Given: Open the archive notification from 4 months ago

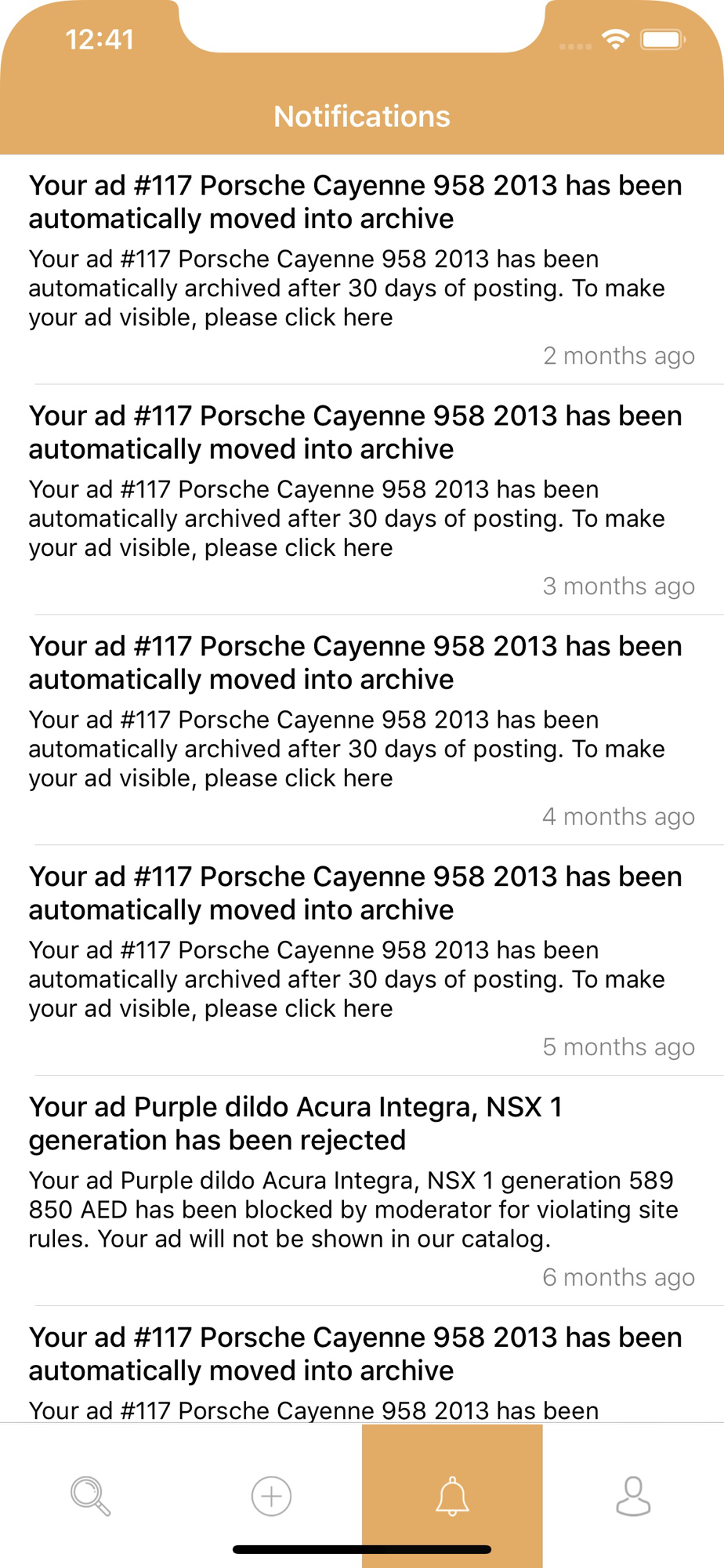Looking at the screenshot, I should coord(362,730).
